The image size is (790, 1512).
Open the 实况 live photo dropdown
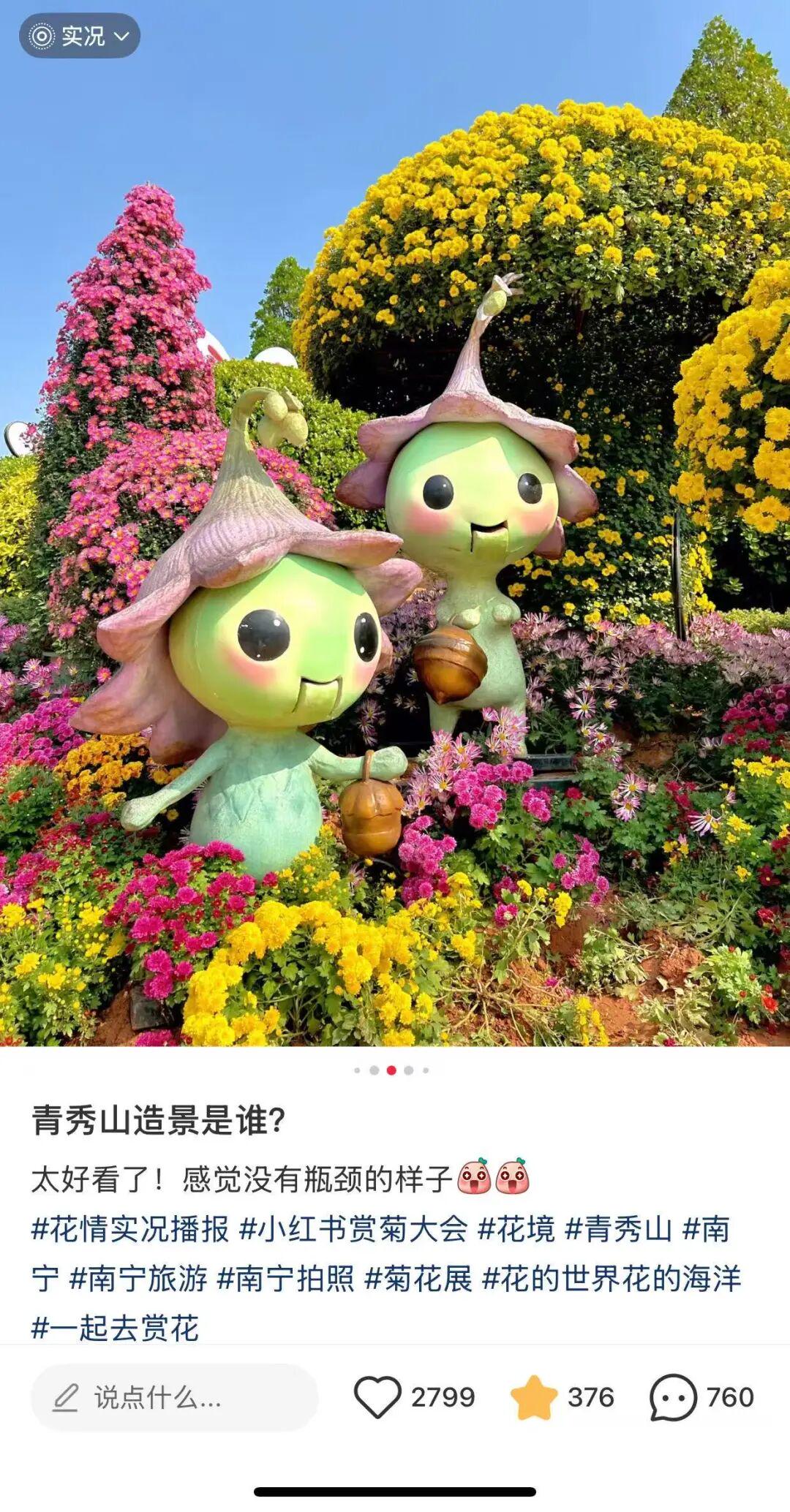pos(79,36)
